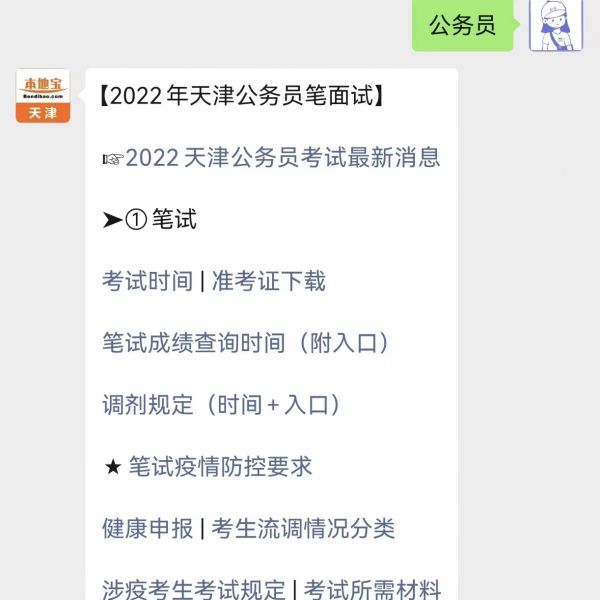Open the 考试时间 link

tap(147, 282)
